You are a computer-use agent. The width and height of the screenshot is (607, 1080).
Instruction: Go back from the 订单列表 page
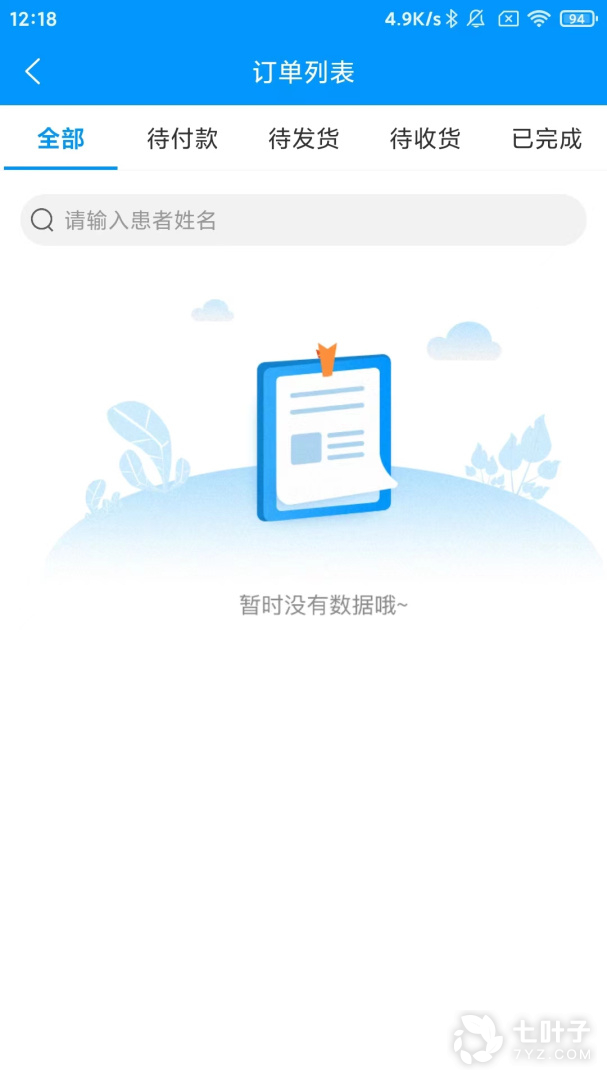click(33, 71)
